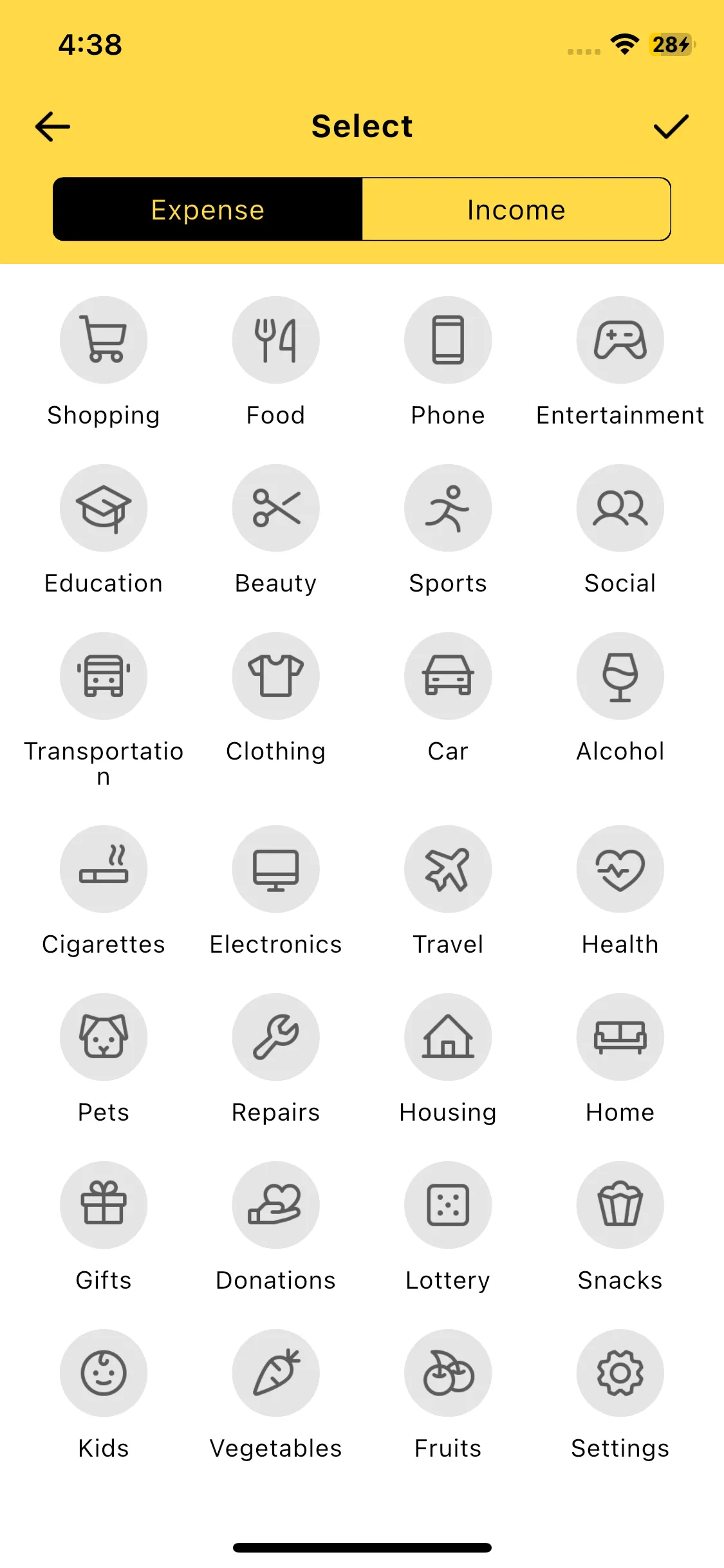
Task: Select the Housing category
Action: [x=448, y=1037]
